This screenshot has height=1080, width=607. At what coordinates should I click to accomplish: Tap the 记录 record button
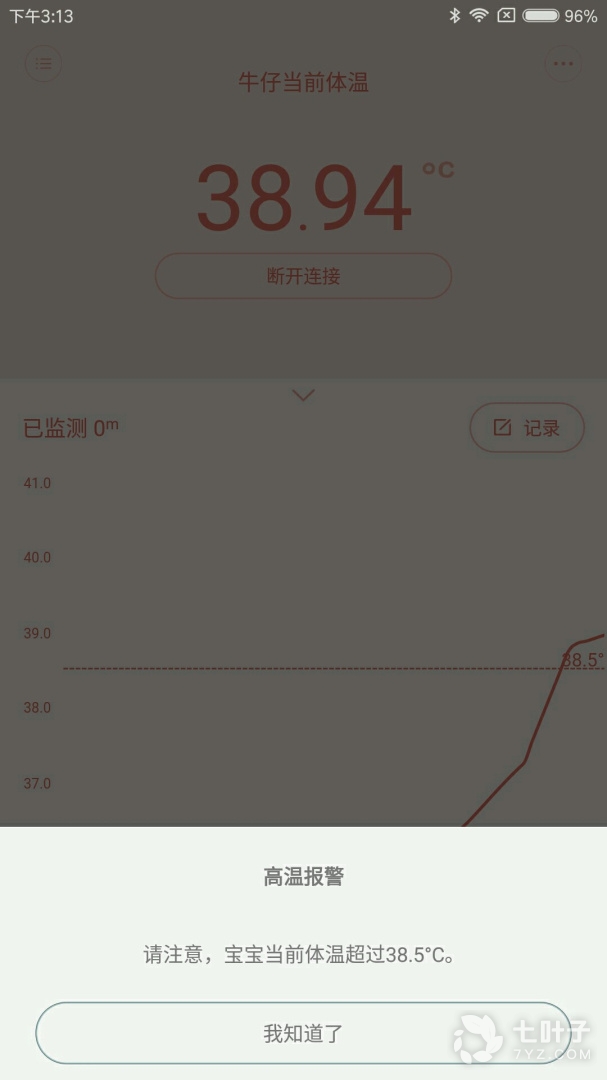527,428
